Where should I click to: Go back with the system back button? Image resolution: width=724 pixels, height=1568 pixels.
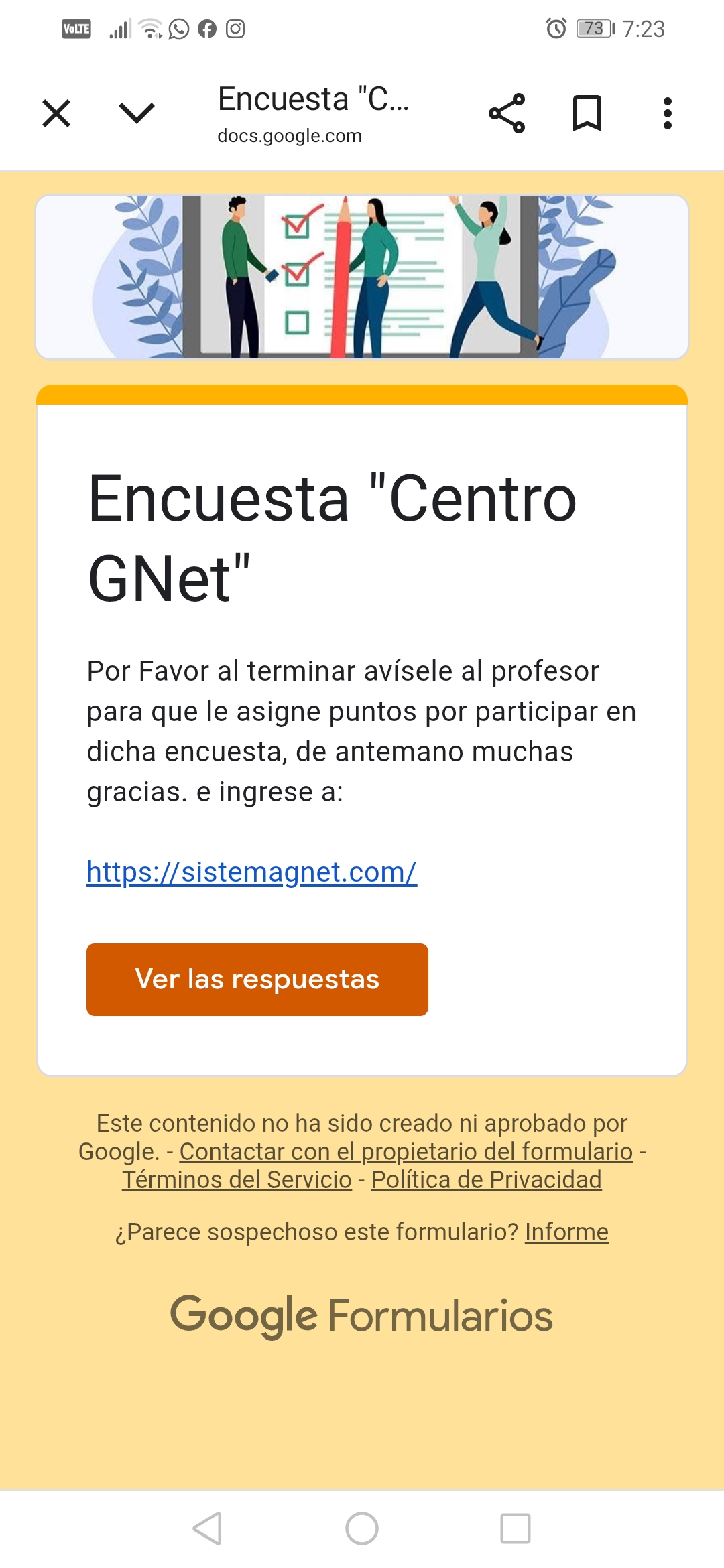[207, 1528]
